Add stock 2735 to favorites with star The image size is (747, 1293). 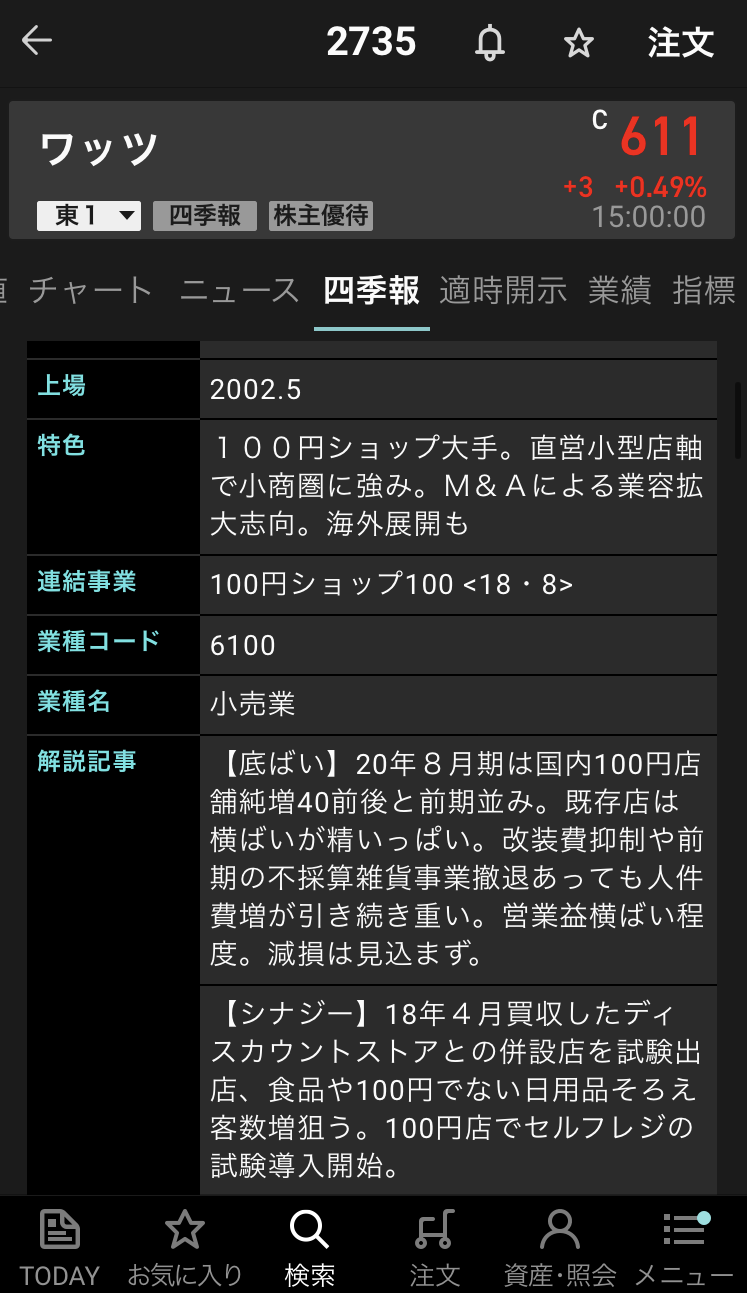pyautogui.click(x=578, y=43)
